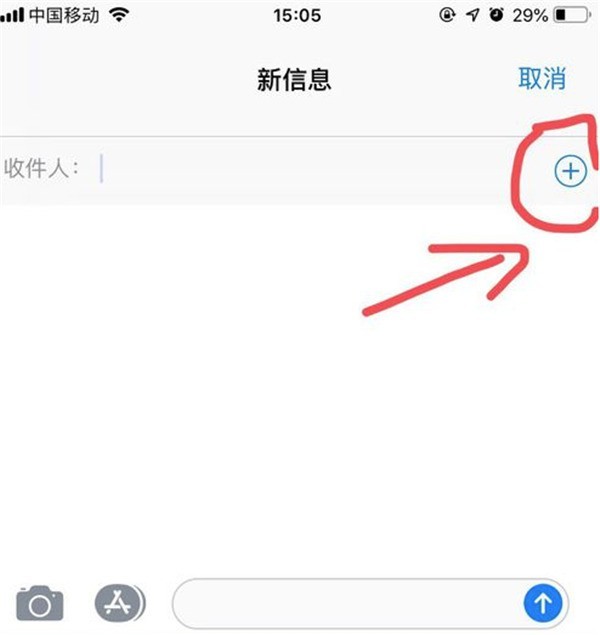Send the message with the blue arrow
This screenshot has height=635, width=600.
point(543,602)
